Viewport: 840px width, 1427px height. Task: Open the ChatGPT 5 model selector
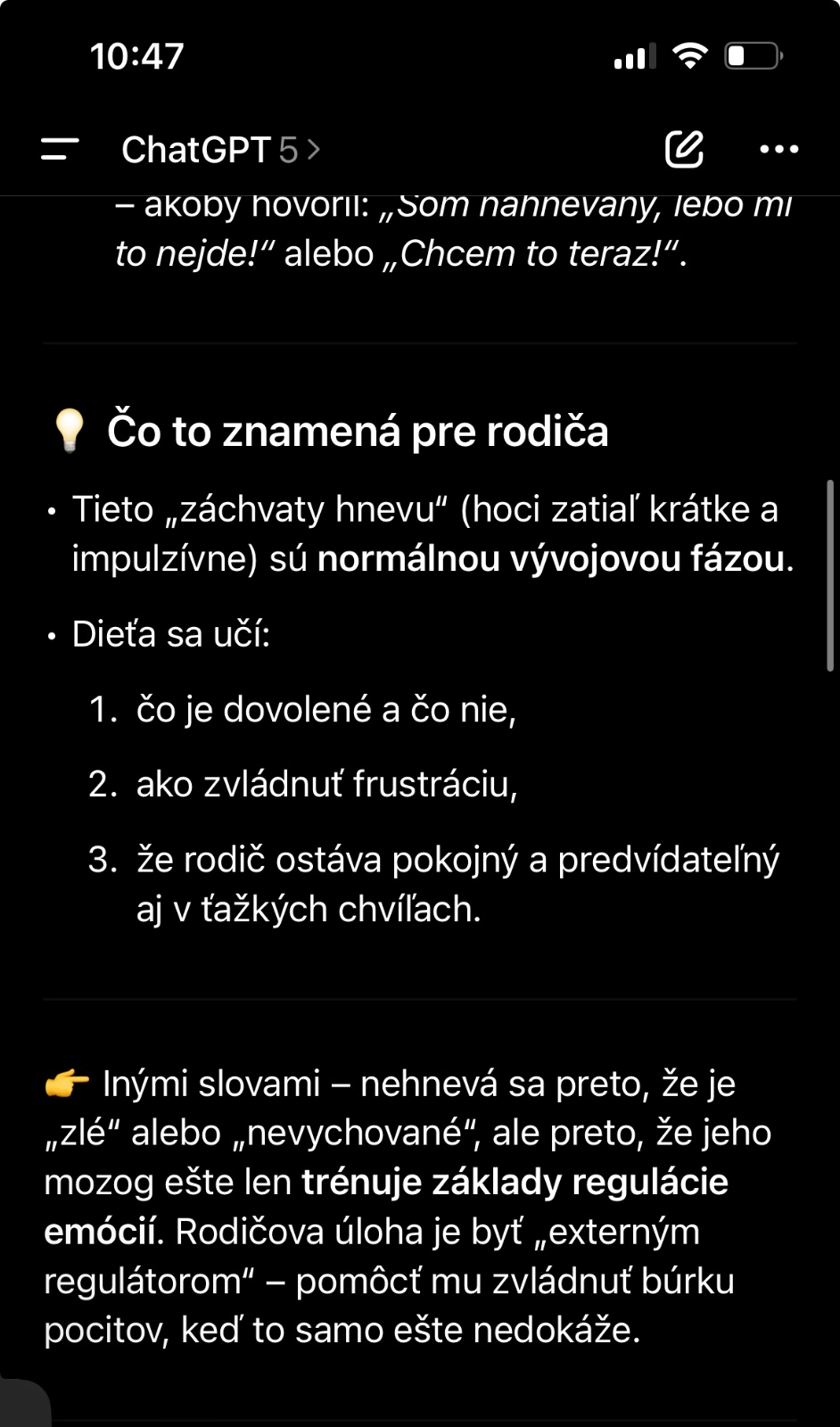pos(220,150)
